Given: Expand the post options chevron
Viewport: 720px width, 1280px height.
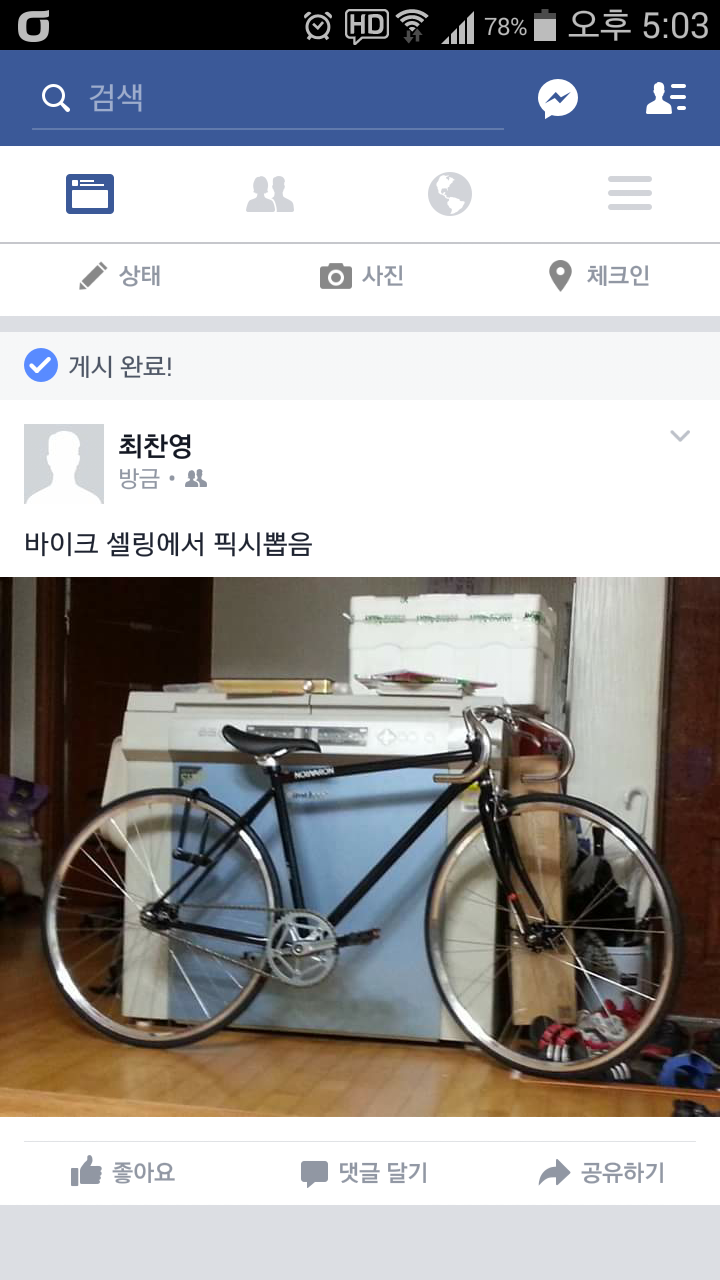Looking at the screenshot, I should click(x=680, y=436).
